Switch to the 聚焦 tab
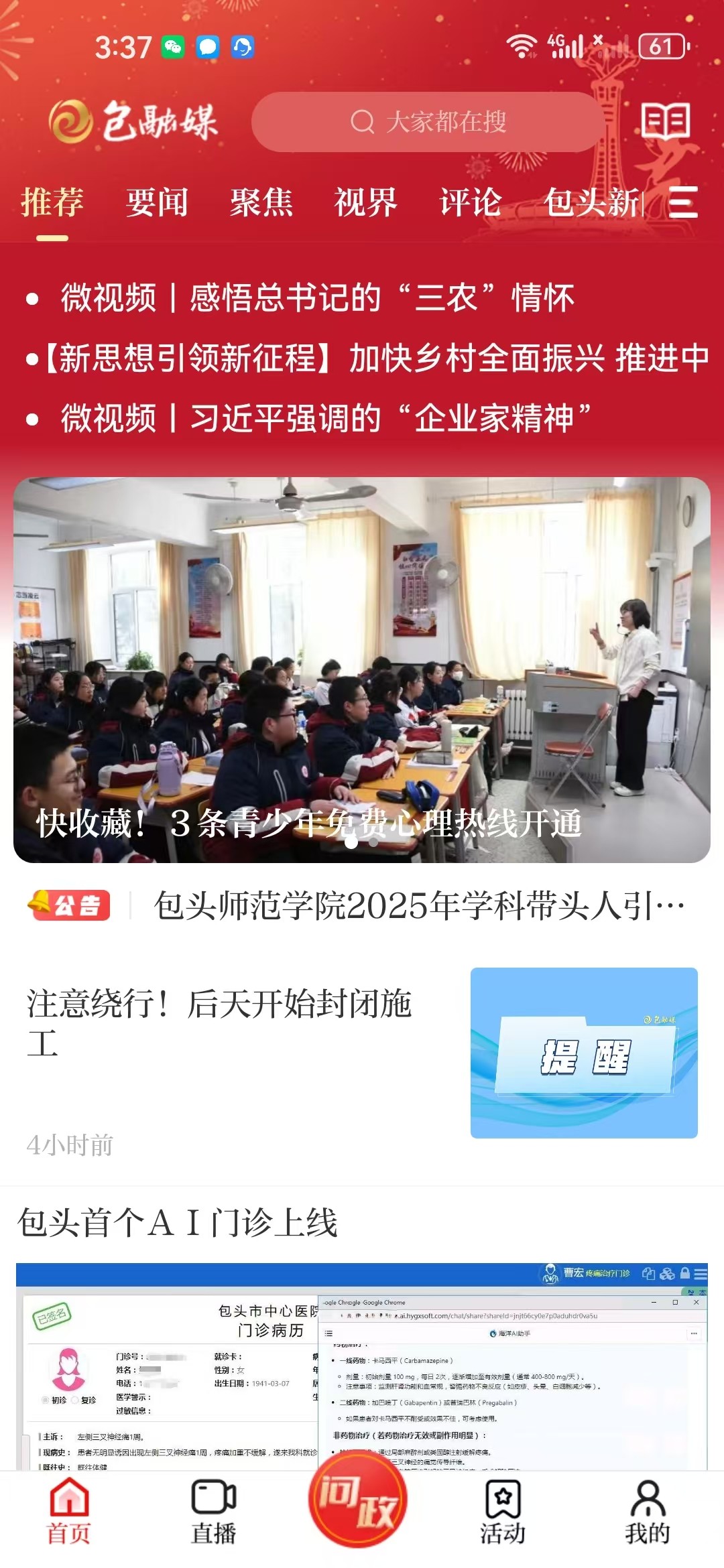Viewport: 724px width, 1568px height. pos(261,202)
